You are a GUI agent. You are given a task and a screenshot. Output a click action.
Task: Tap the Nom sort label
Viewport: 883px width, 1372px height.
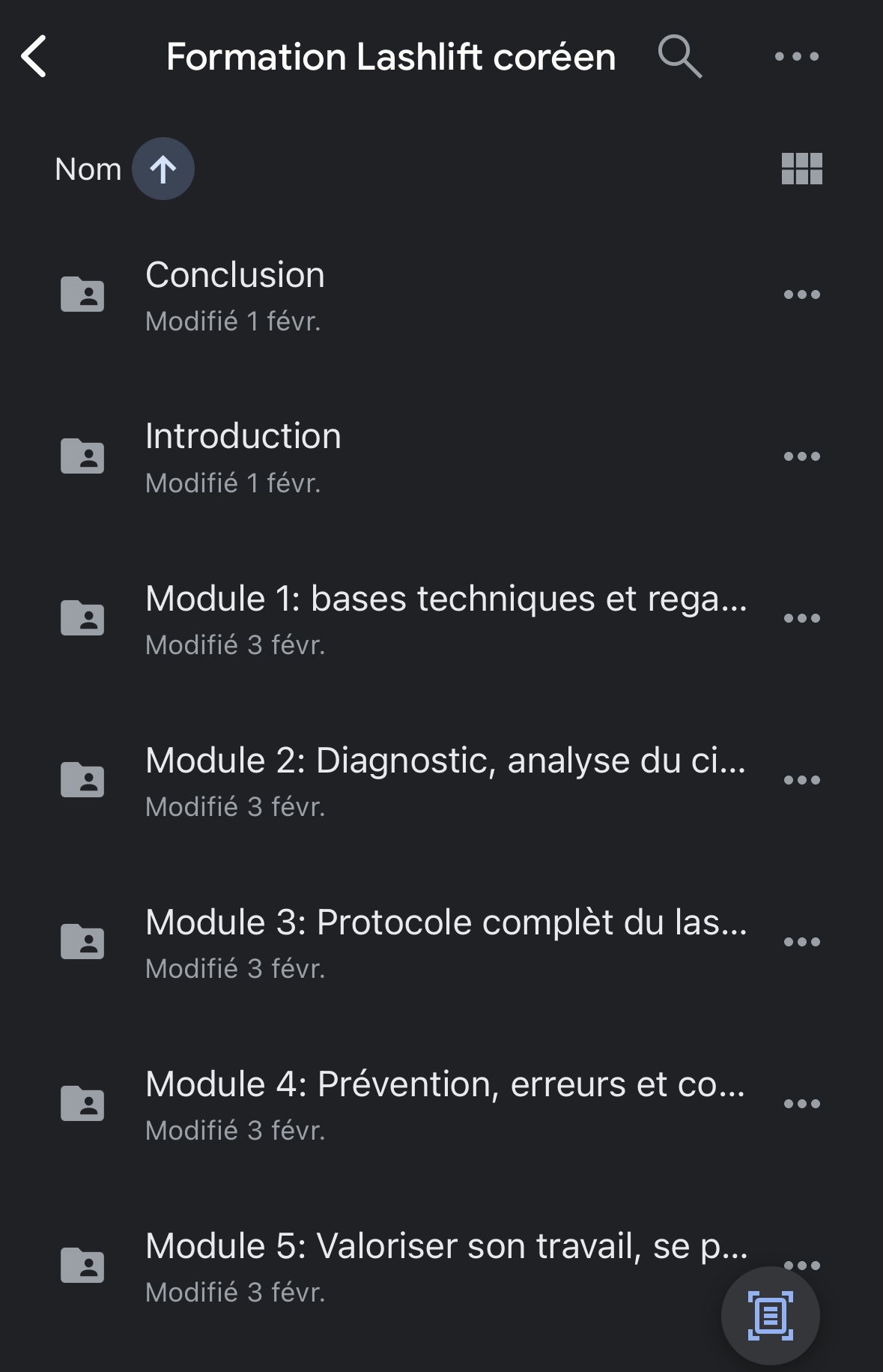[x=88, y=169]
